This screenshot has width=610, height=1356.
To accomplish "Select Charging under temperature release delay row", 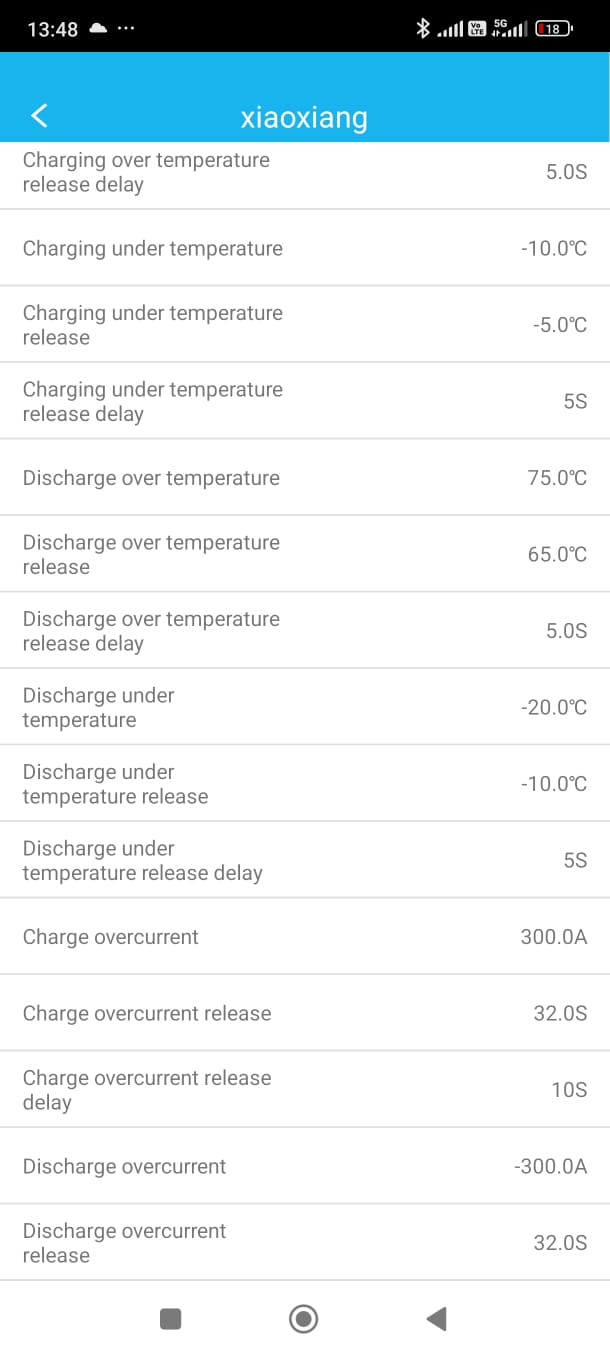I will 305,401.
